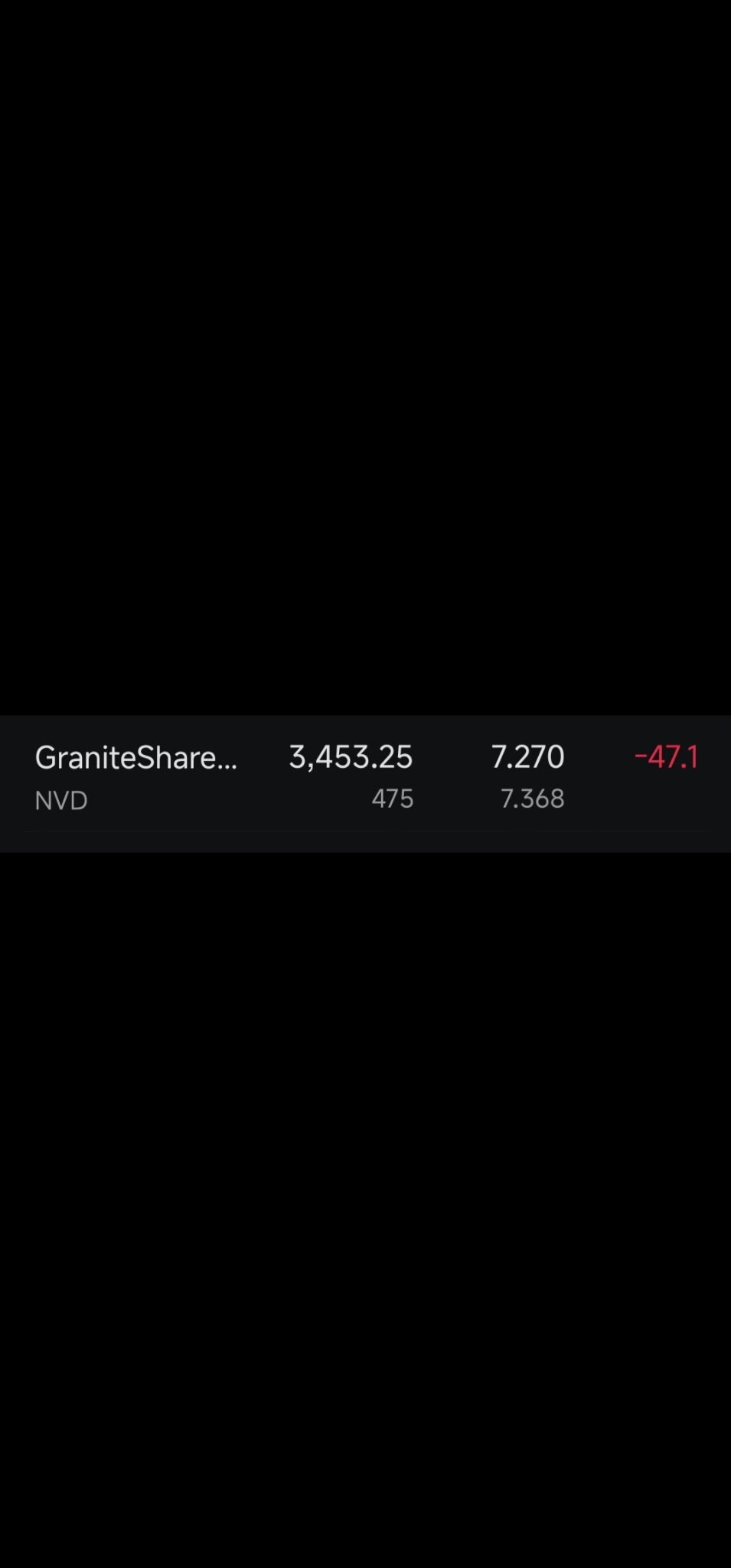Tap the 3,453.25 value in the row

point(351,756)
